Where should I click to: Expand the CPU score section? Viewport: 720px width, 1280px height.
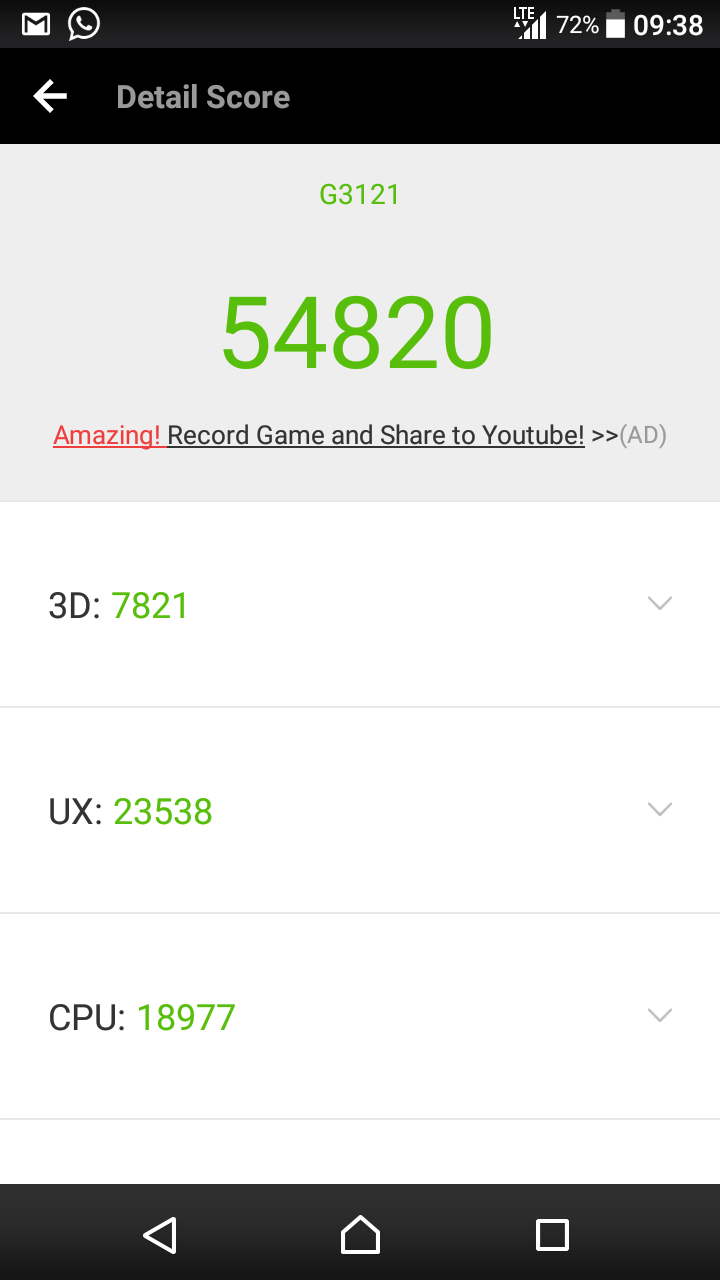tap(360, 1017)
